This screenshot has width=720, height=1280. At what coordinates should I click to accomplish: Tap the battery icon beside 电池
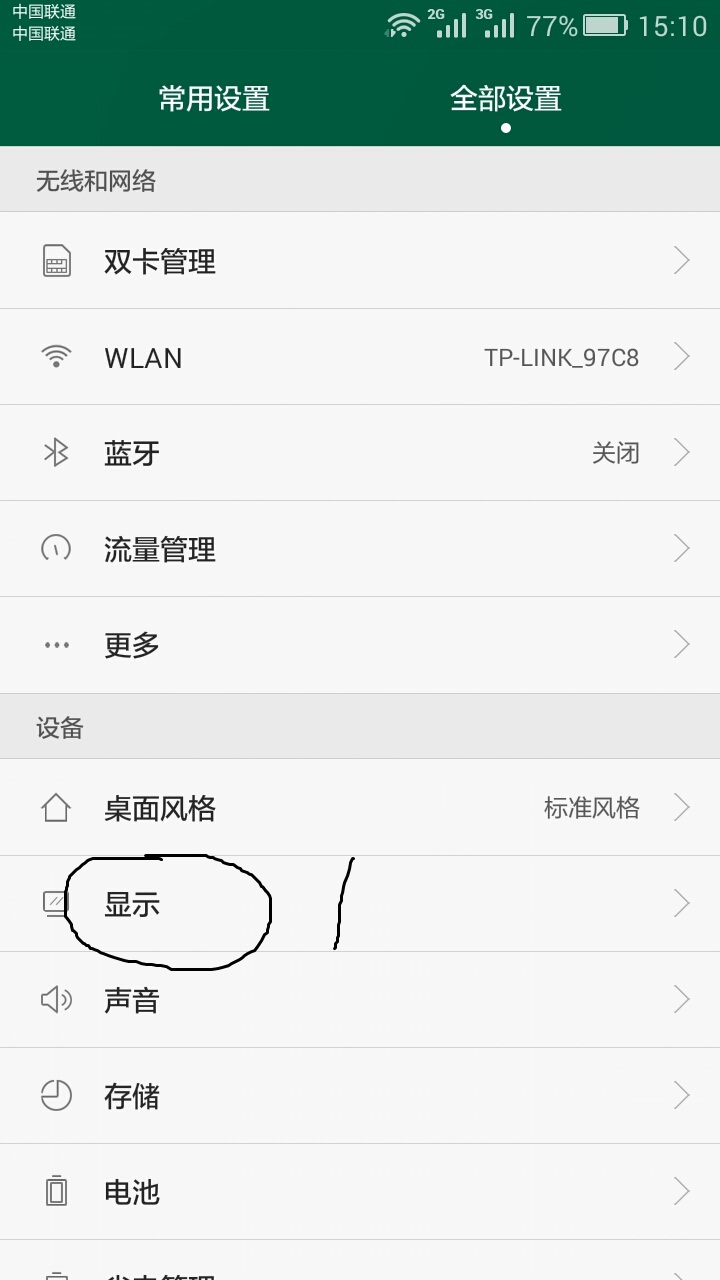point(57,1191)
